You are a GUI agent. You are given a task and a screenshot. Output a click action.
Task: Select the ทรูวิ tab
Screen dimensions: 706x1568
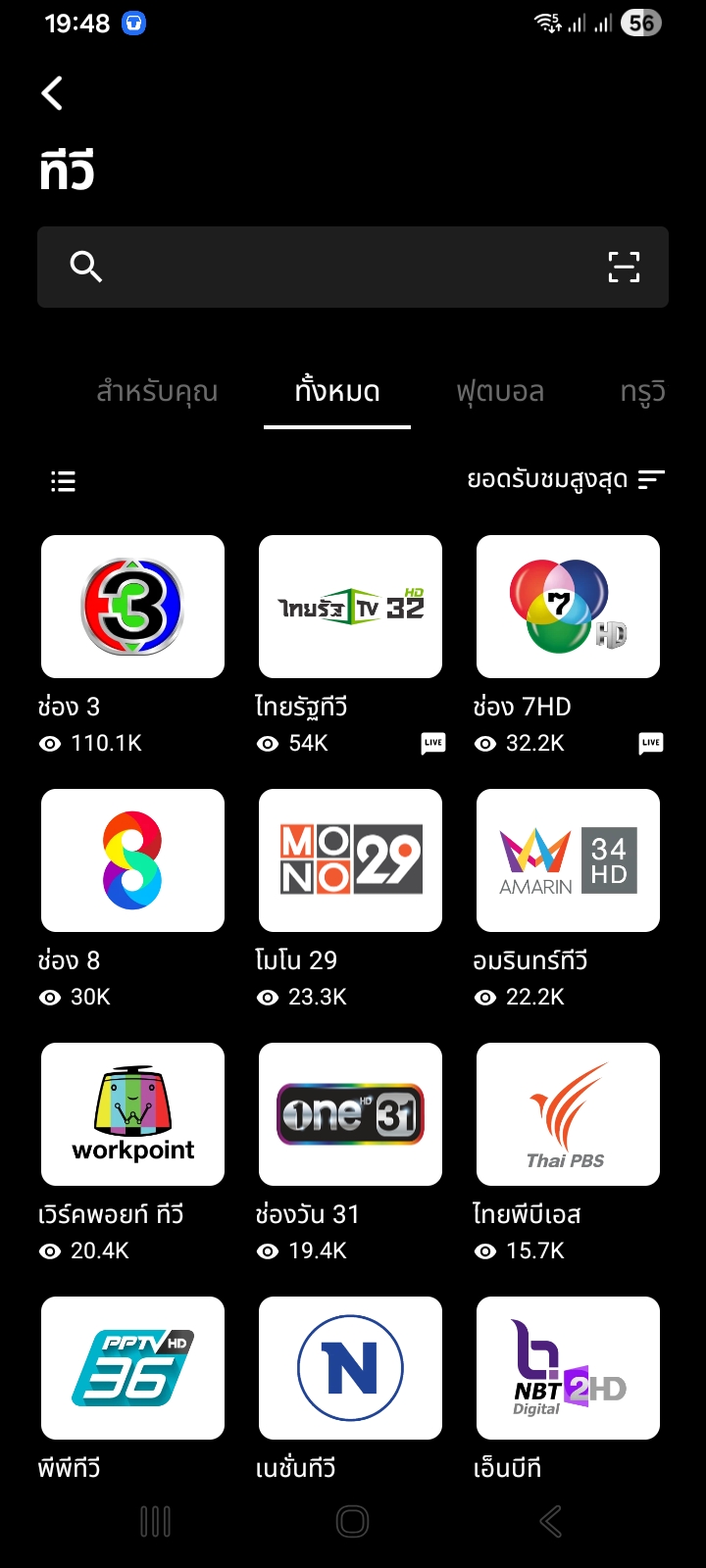point(642,392)
